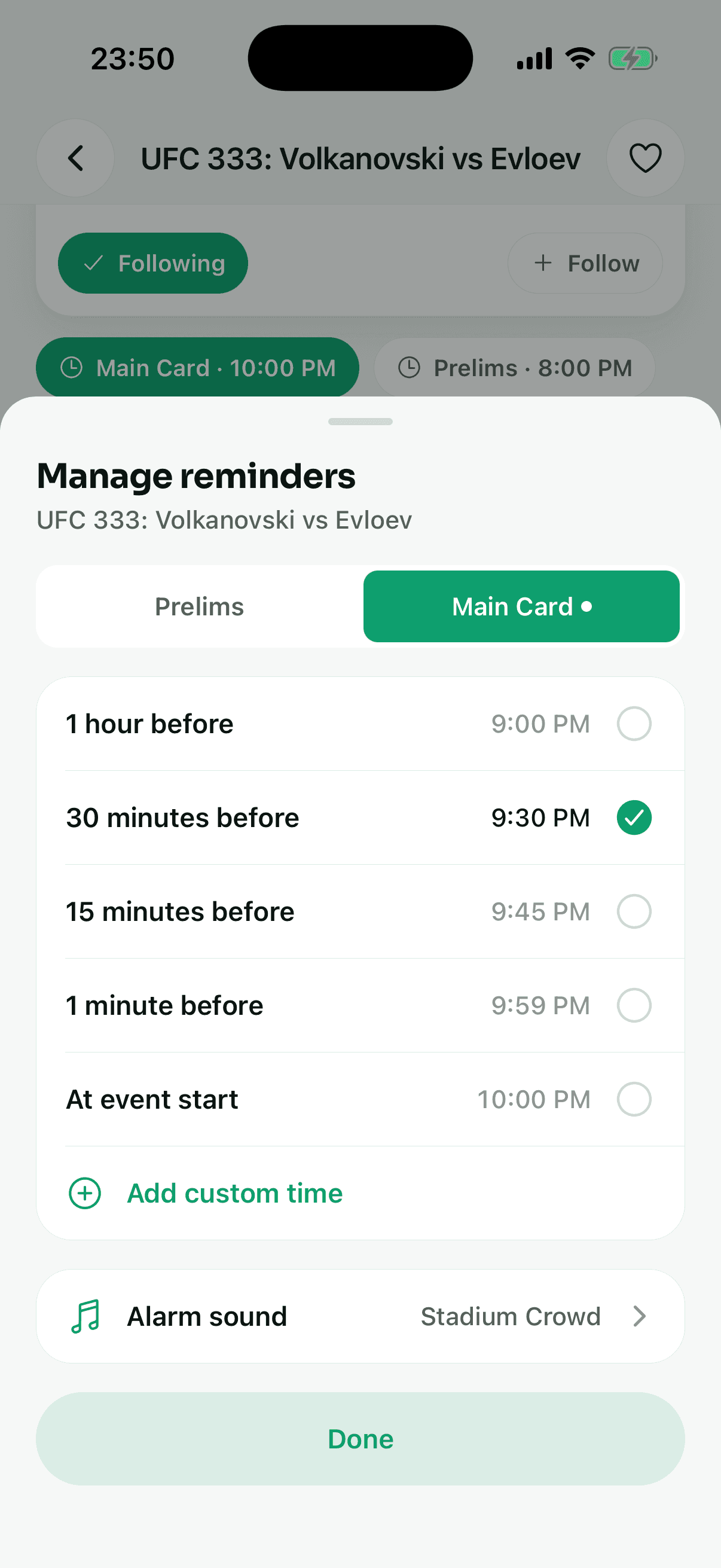The image size is (721, 1568).
Task: Switch to the Prelims tab
Action: tap(200, 606)
